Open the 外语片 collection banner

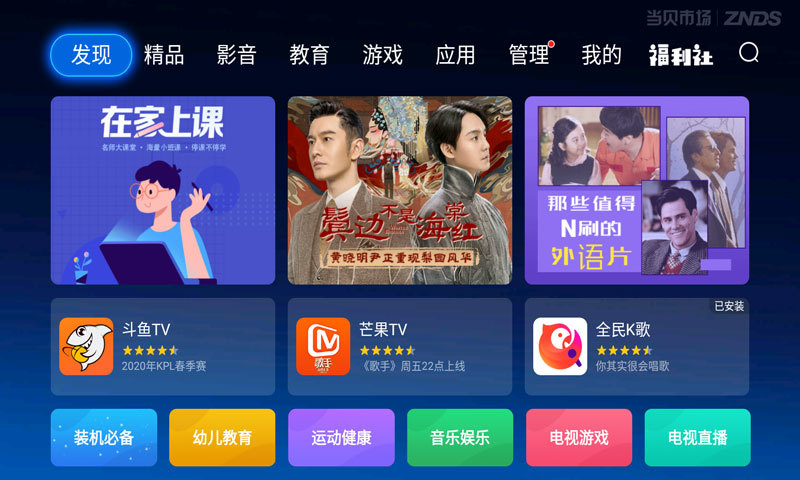(x=637, y=190)
